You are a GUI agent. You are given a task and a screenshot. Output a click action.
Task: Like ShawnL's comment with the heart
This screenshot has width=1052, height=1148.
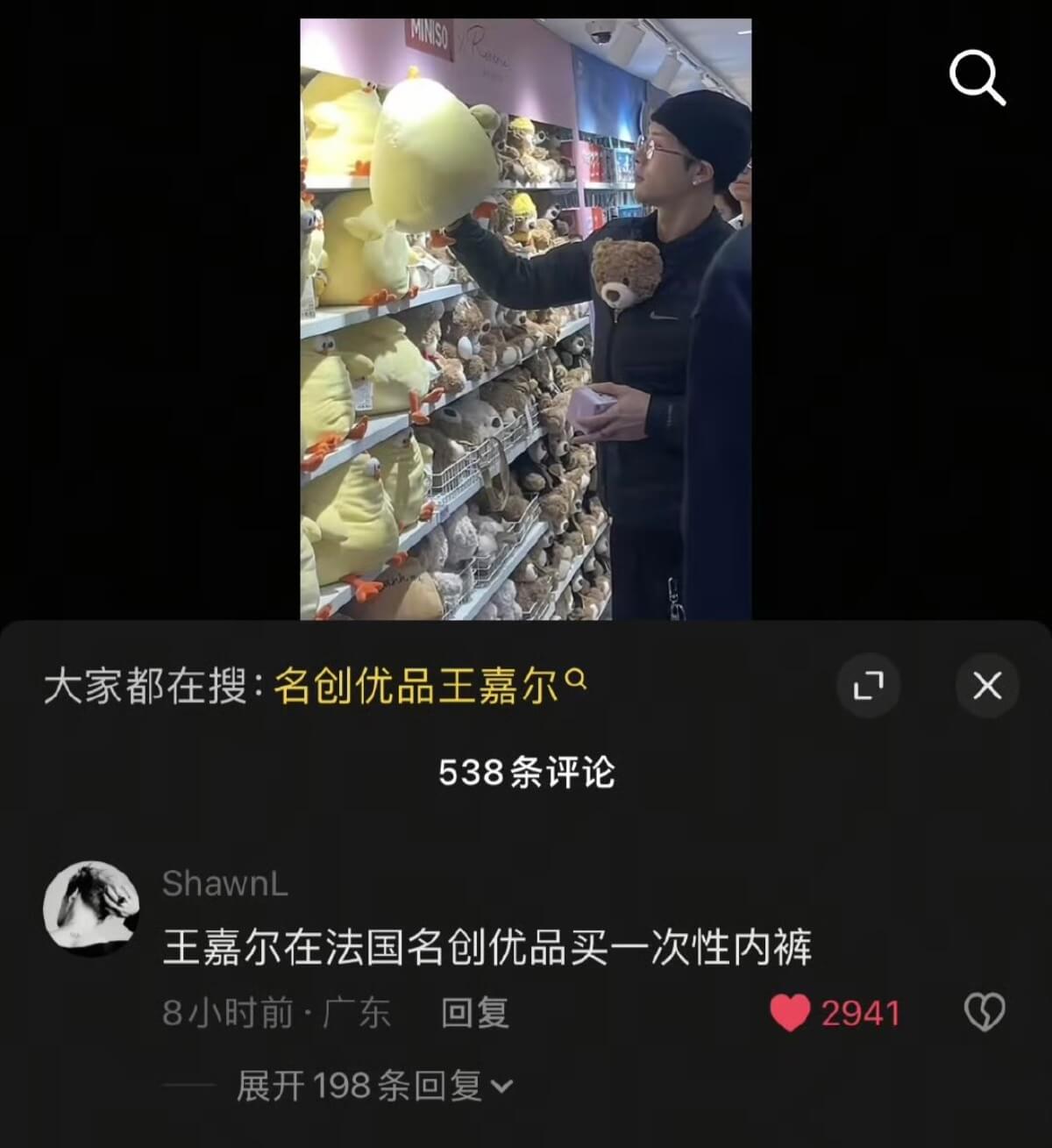tap(791, 1014)
